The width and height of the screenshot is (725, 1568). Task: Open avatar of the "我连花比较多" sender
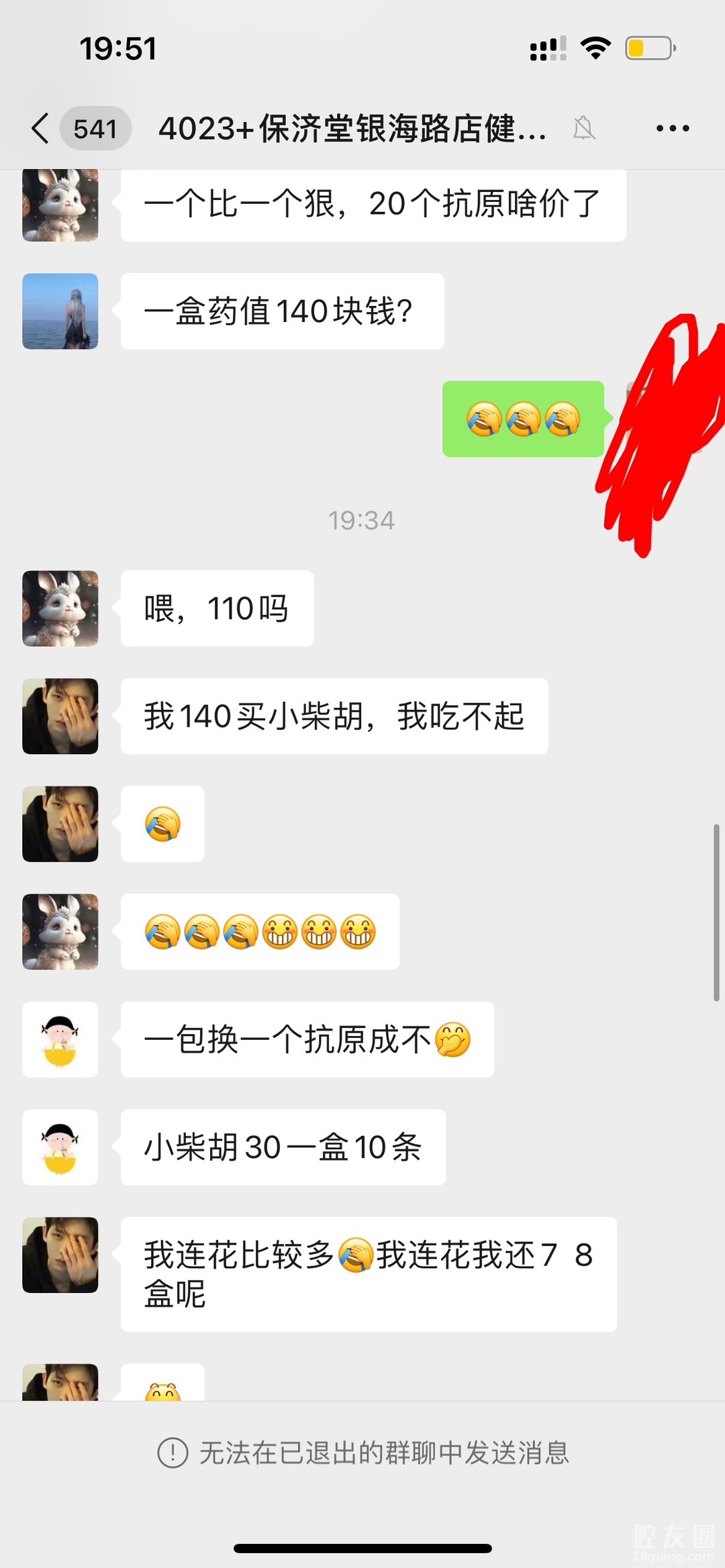(x=60, y=1255)
